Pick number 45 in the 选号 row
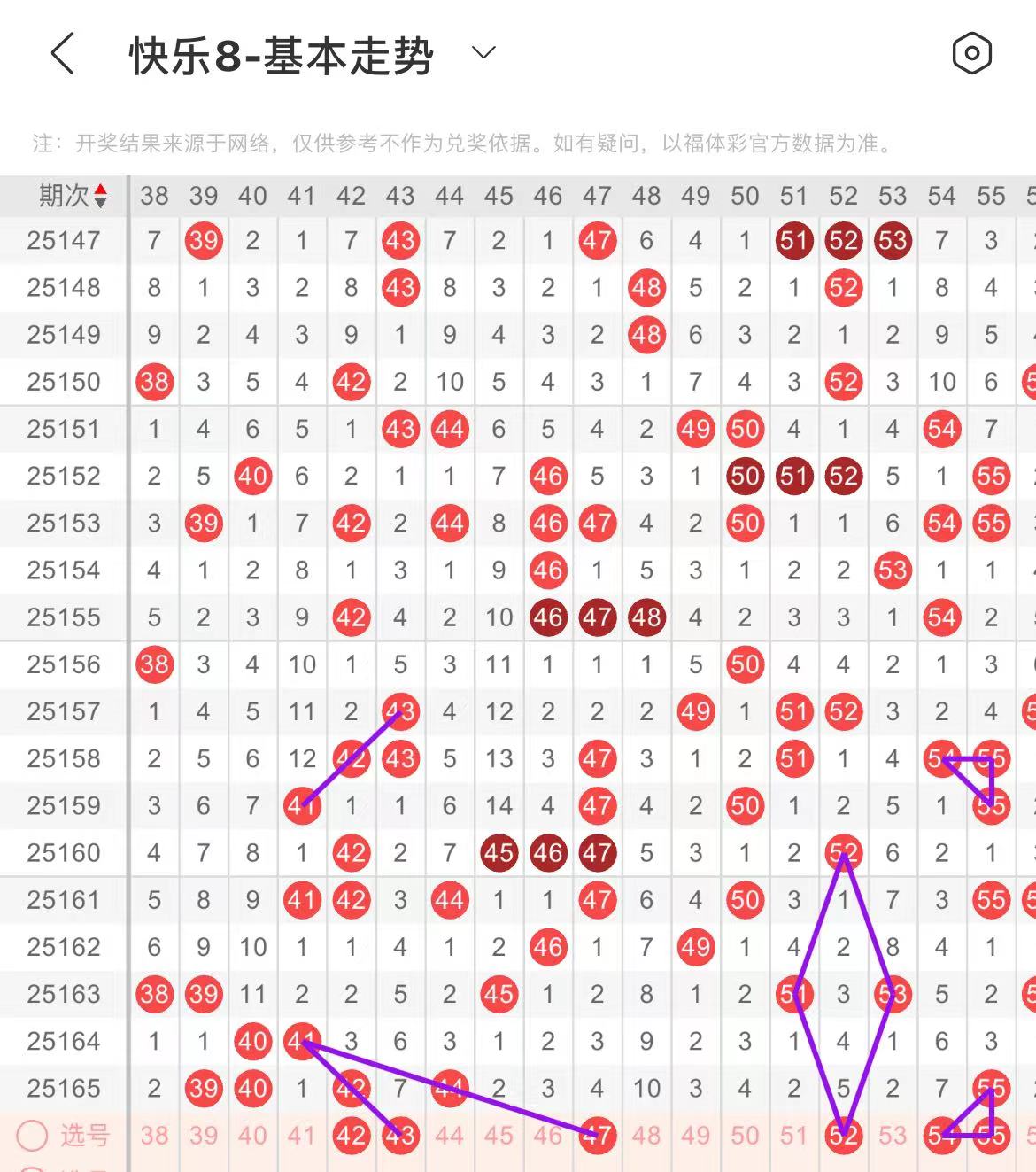Image resolution: width=1036 pixels, height=1172 pixels. point(499,1135)
